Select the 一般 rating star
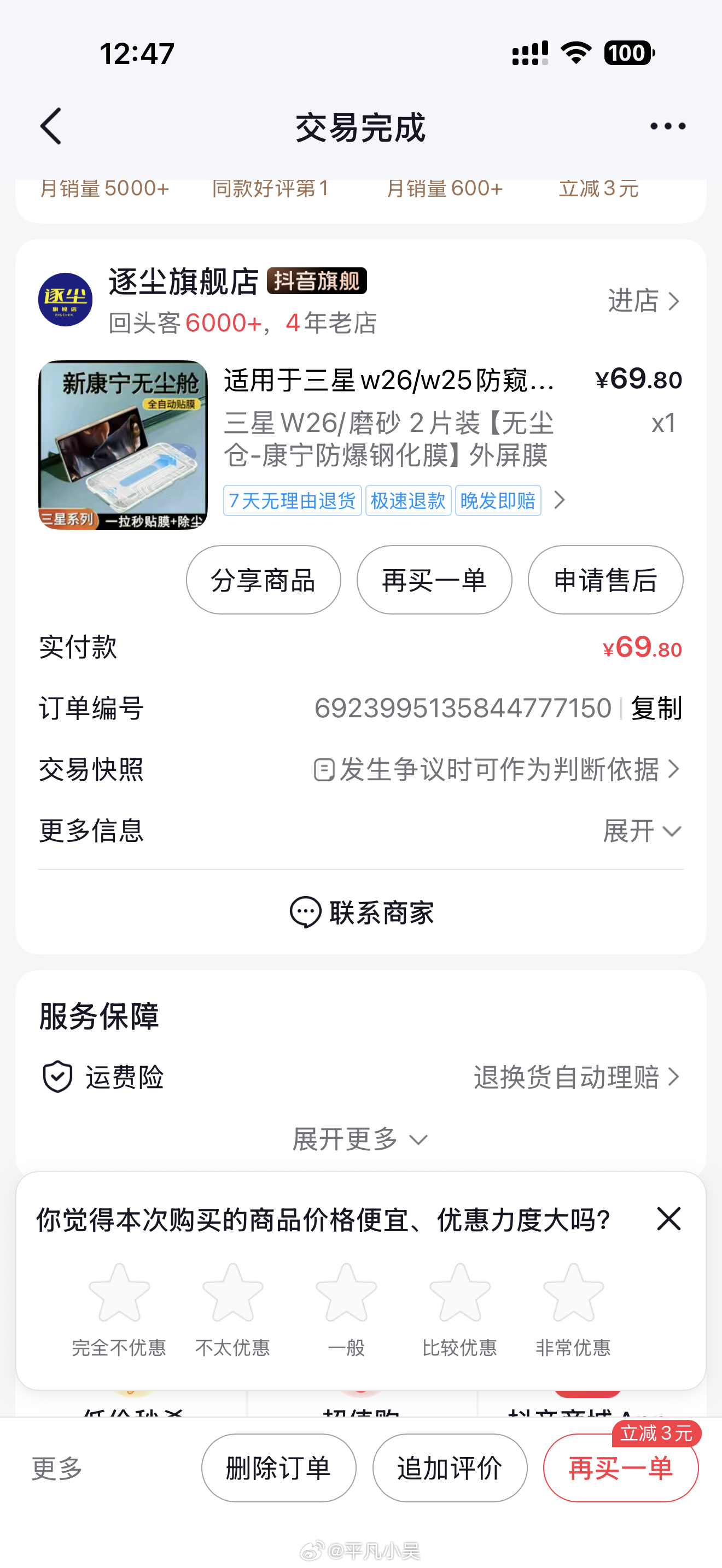The width and height of the screenshot is (722, 1568). [347, 1293]
